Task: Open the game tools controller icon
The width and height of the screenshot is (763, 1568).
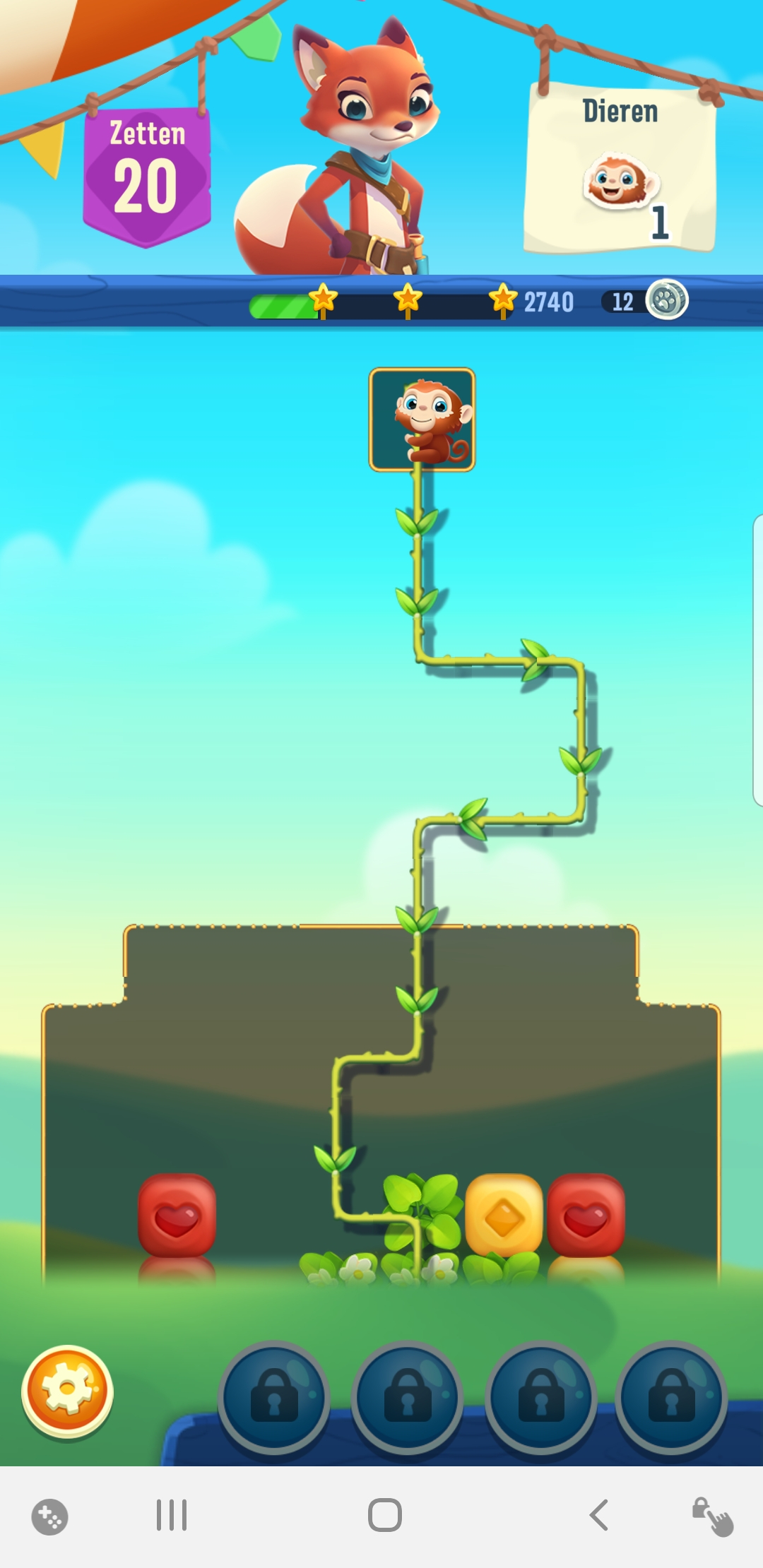Action: pos(49,1516)
